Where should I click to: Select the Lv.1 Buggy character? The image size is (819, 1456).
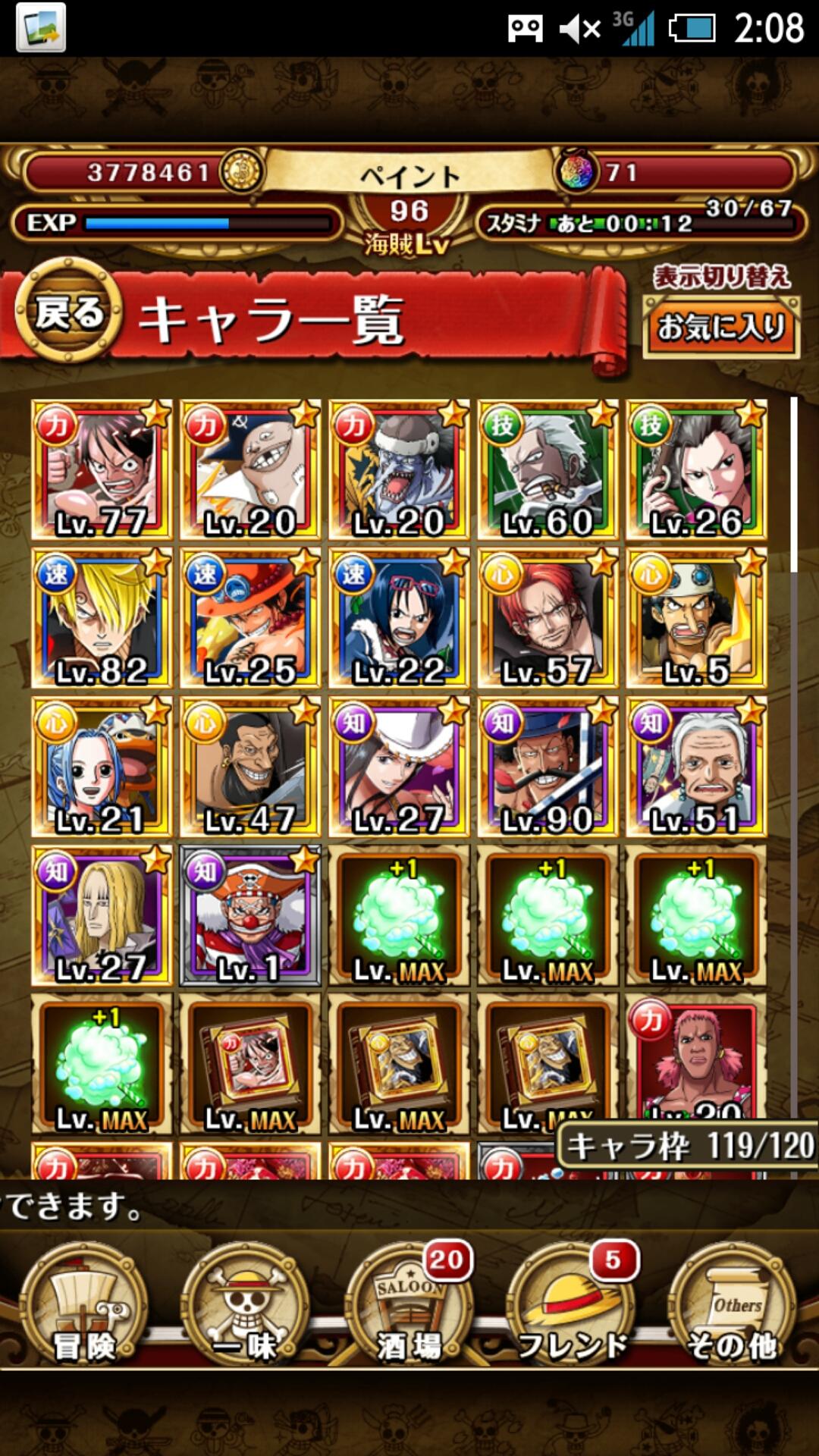tap(250, 916)
